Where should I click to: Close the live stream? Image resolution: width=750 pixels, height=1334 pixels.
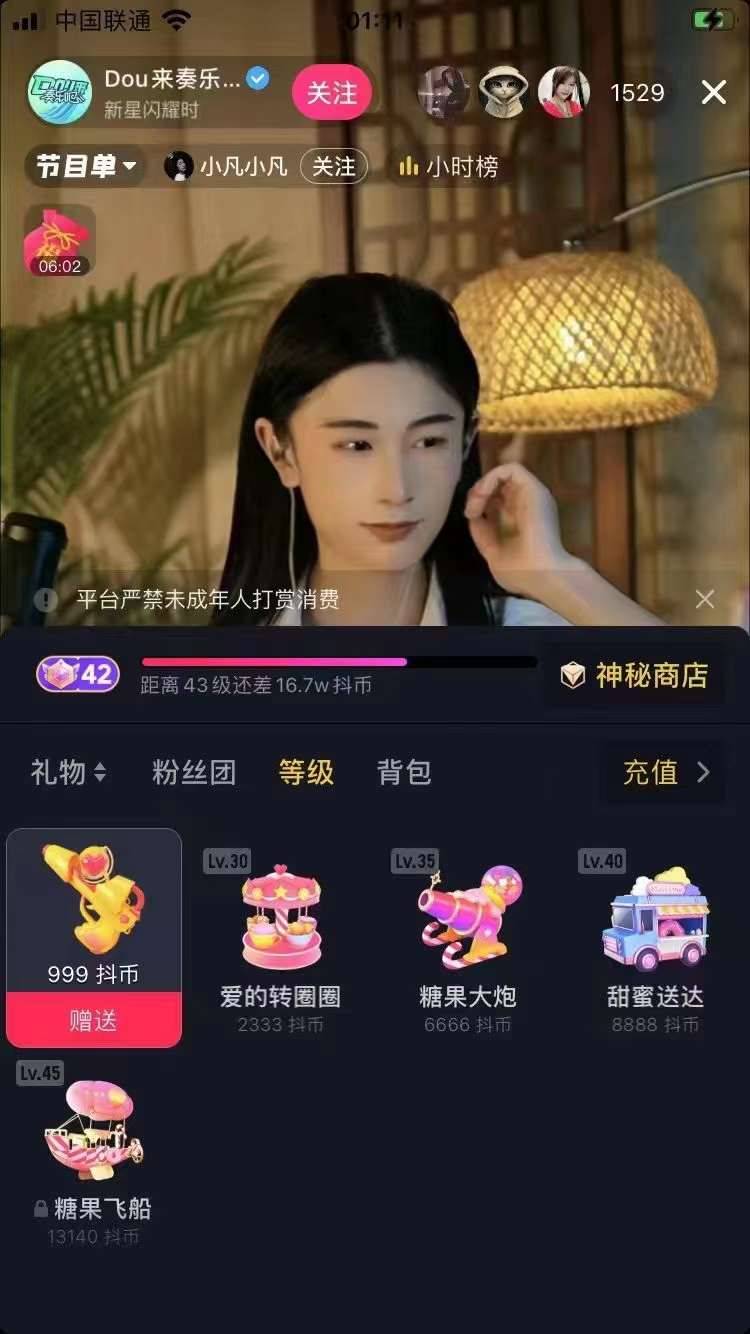713,93
